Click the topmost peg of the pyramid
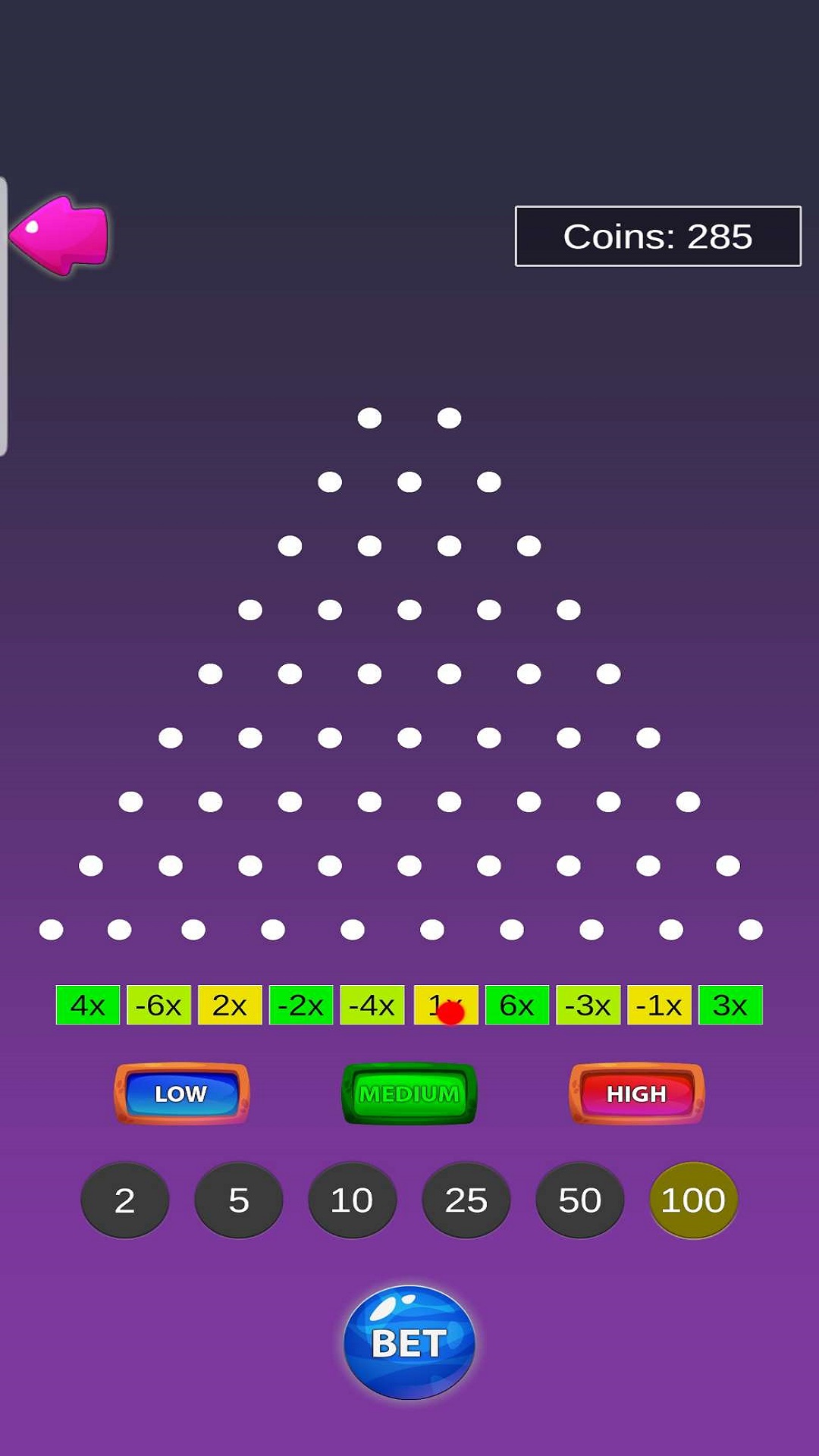 [x=369, y=415]
